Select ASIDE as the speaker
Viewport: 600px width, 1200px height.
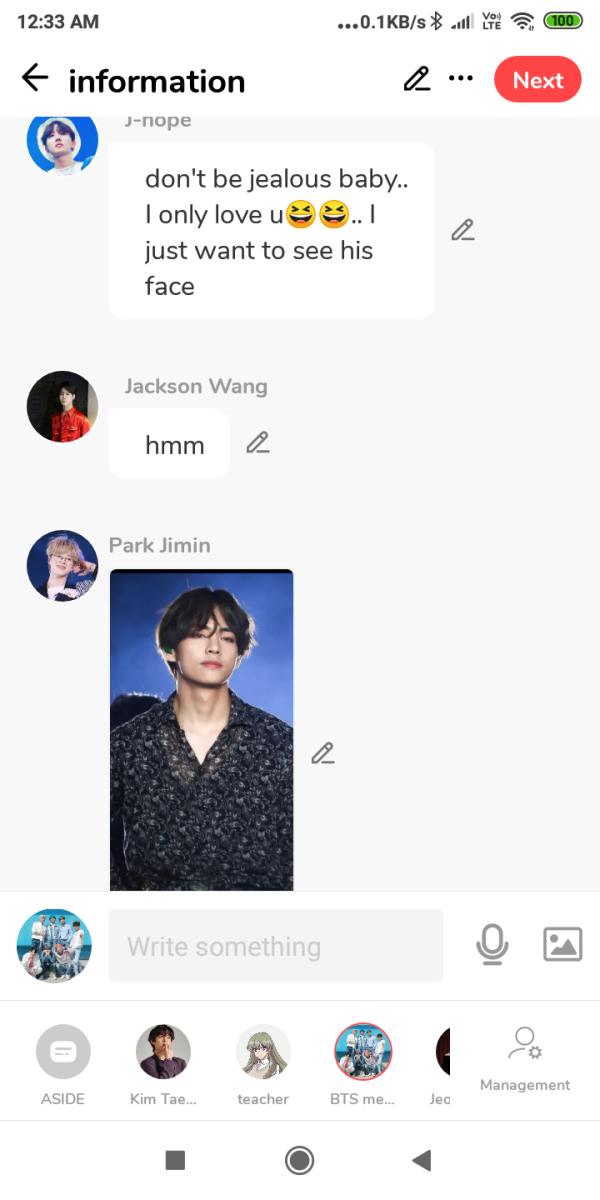(x=63, y=1065)
